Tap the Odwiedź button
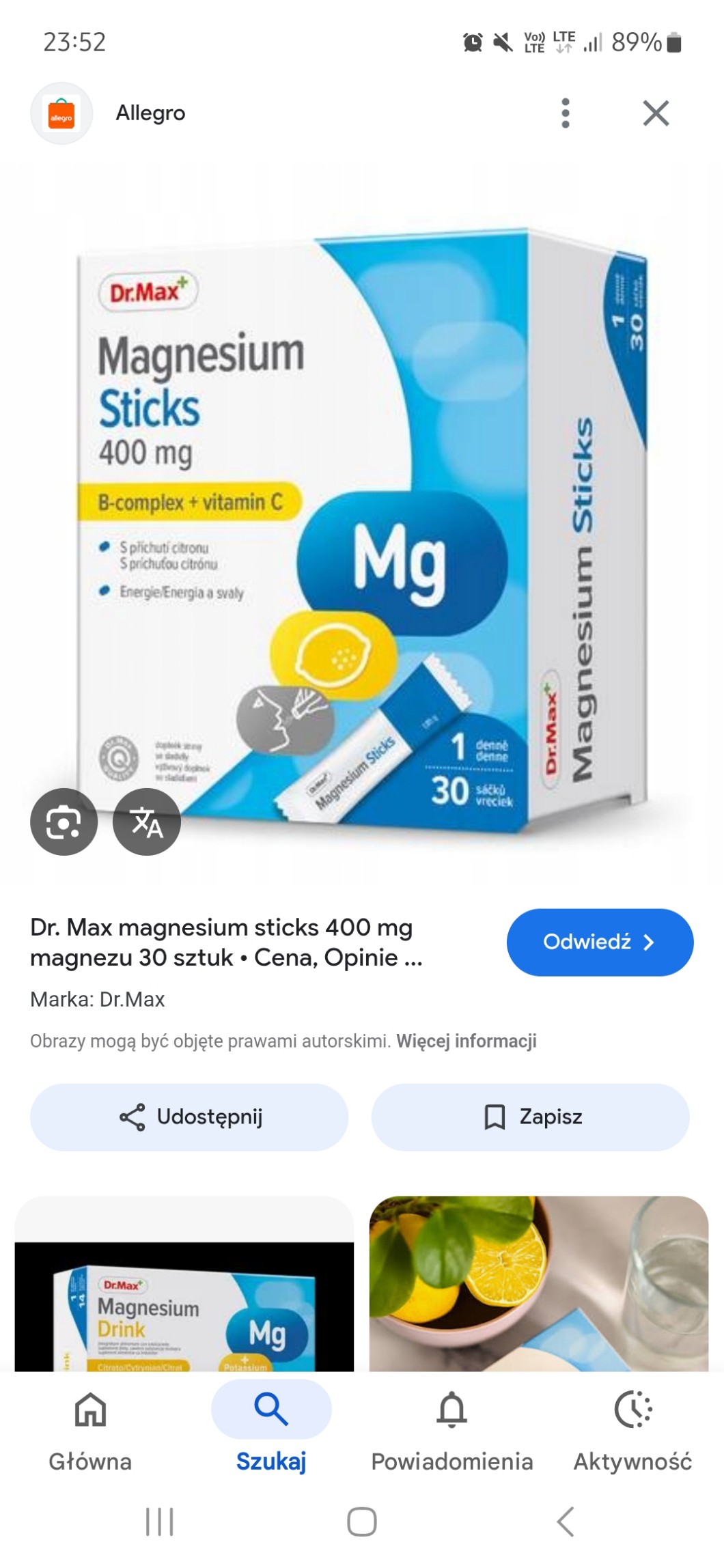The width and height of the screenshot is (724, 1568). click(x=600, y=942)
